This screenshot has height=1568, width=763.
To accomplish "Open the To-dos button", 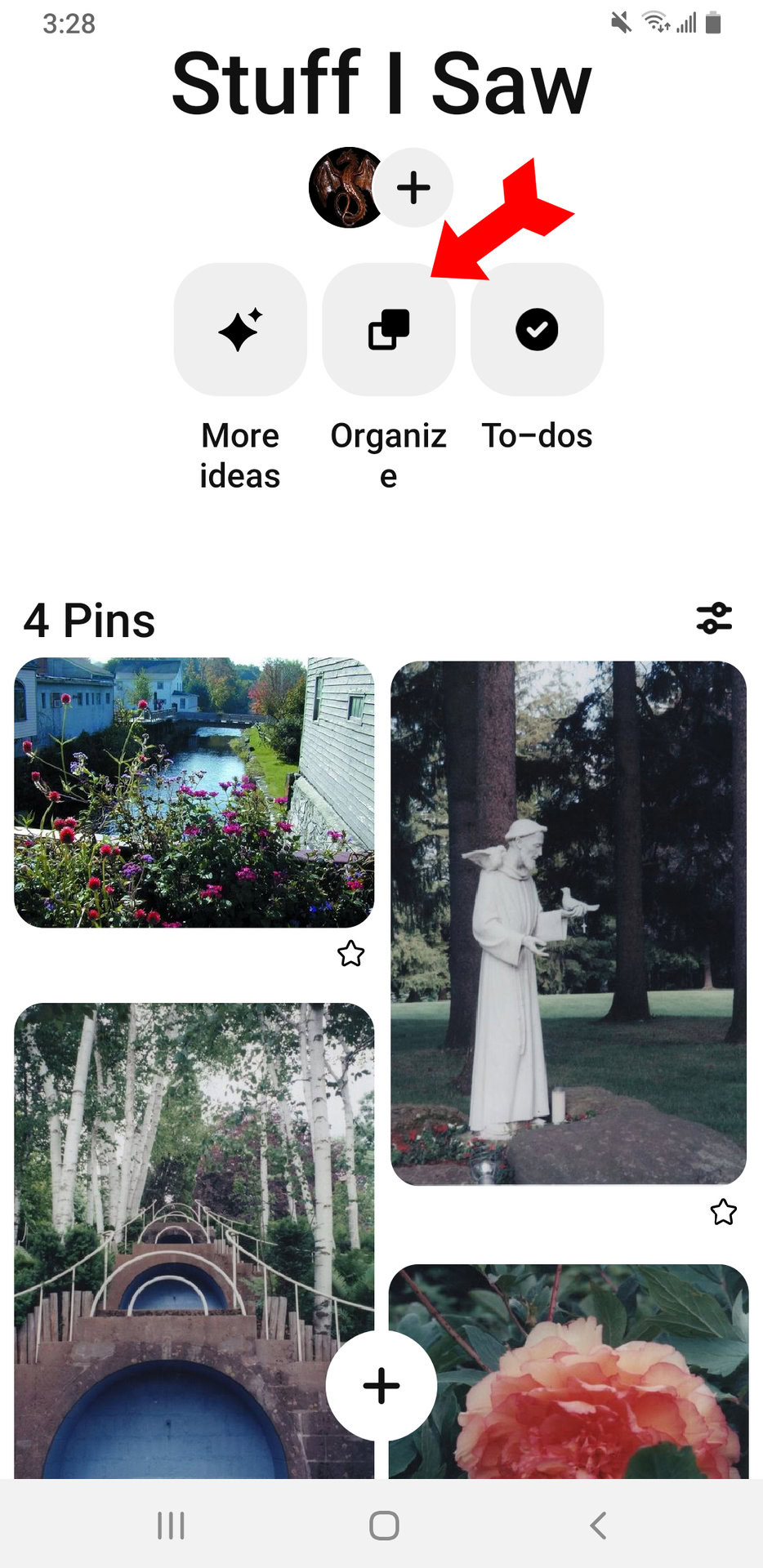I will (537, 330).
